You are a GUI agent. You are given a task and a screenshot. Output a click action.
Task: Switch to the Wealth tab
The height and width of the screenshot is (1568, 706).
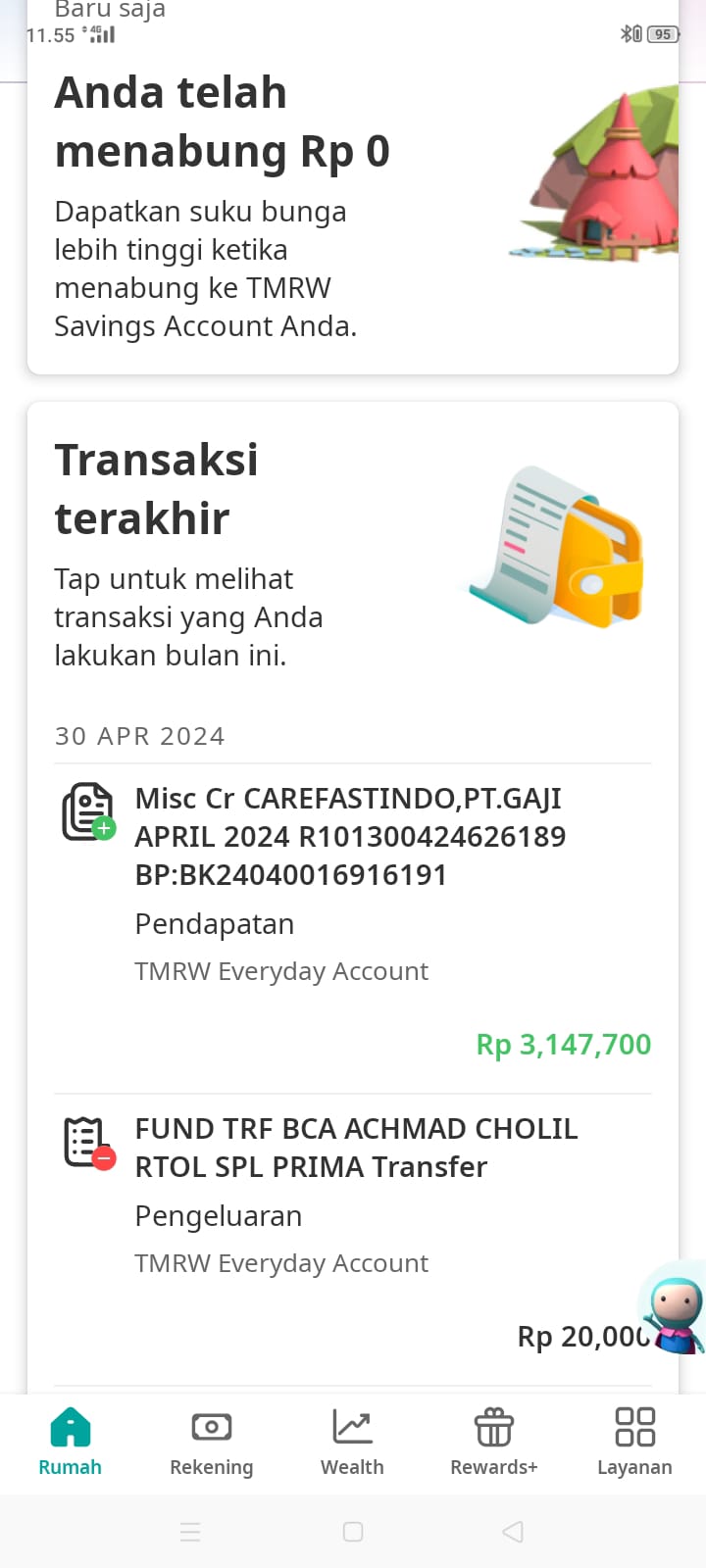pos(352,1443)
